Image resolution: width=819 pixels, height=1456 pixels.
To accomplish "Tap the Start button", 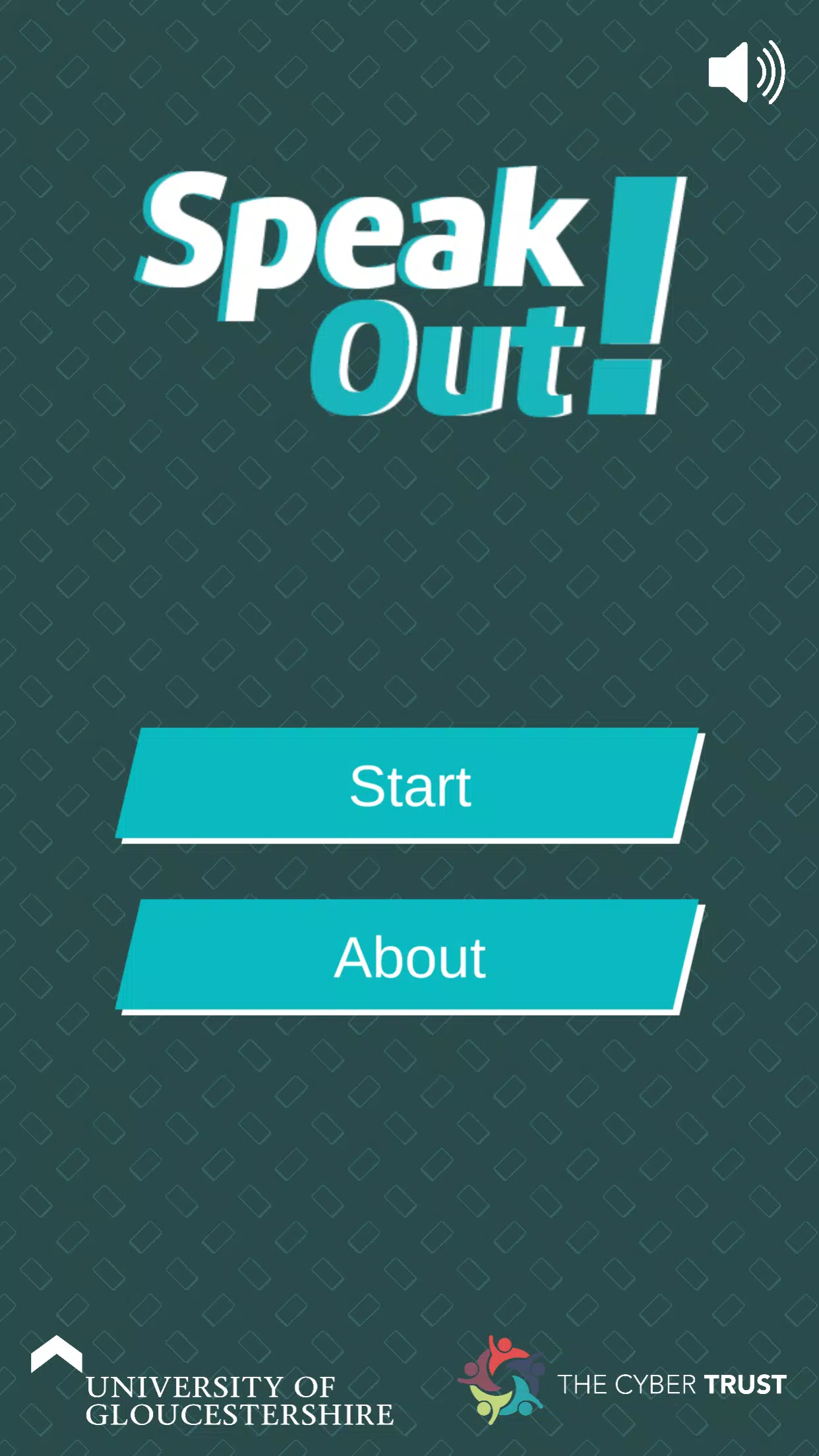I will click(x=409, y=785).
